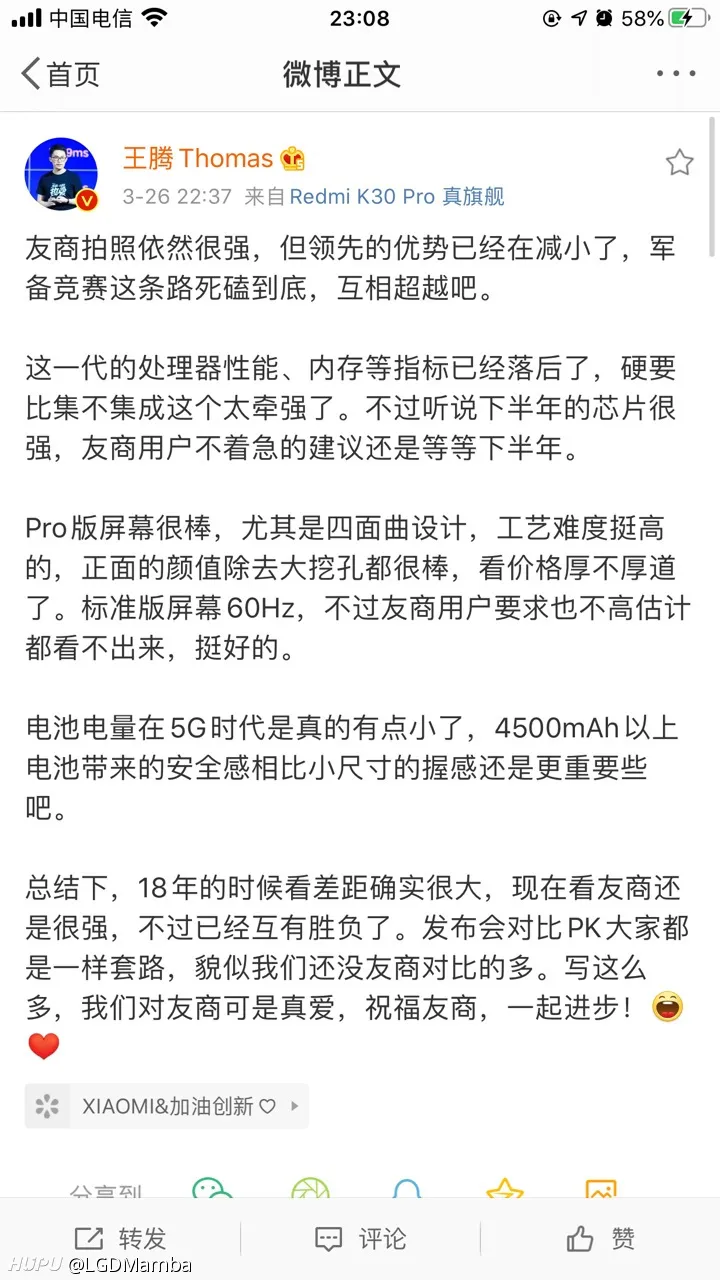This screenshot has width=720, height=1280.
Task: Open 王腾 Thomas's profile avatar
Action: pos(61,174)
